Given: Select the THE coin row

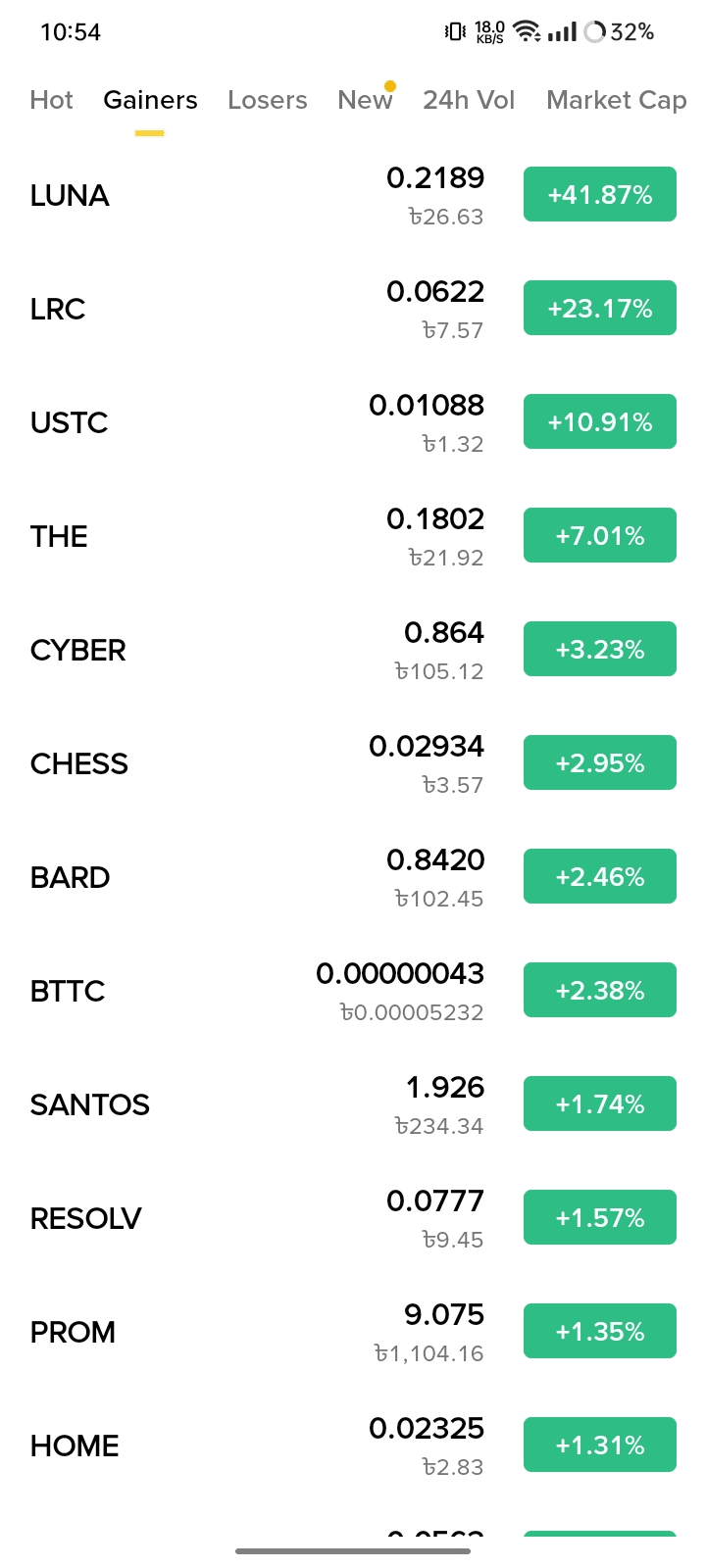Looking at the screenshot, I should click(x=60, y=537).
